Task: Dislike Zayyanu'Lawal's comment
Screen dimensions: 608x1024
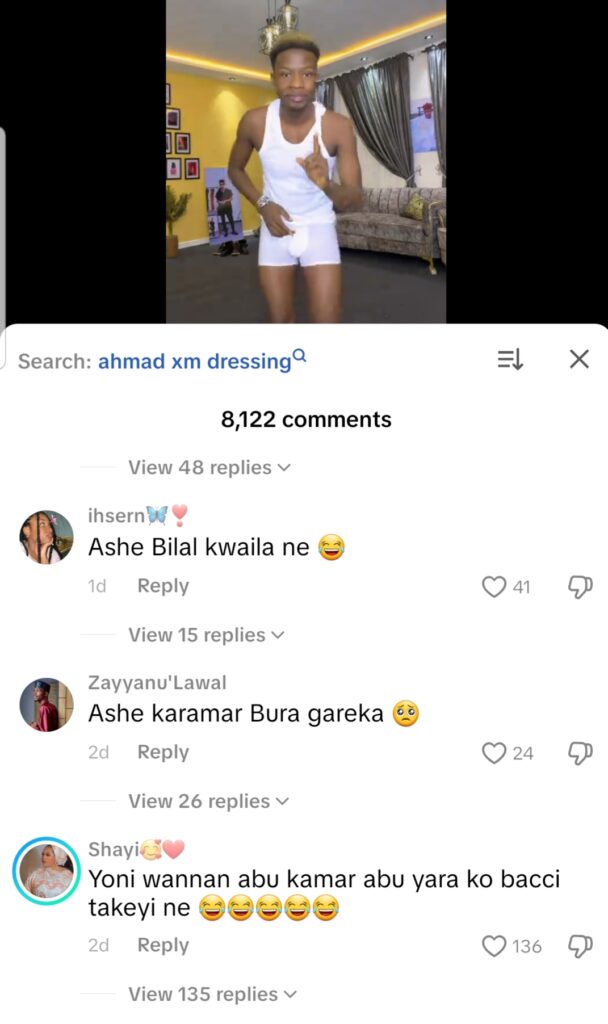Action: point(580,753)
